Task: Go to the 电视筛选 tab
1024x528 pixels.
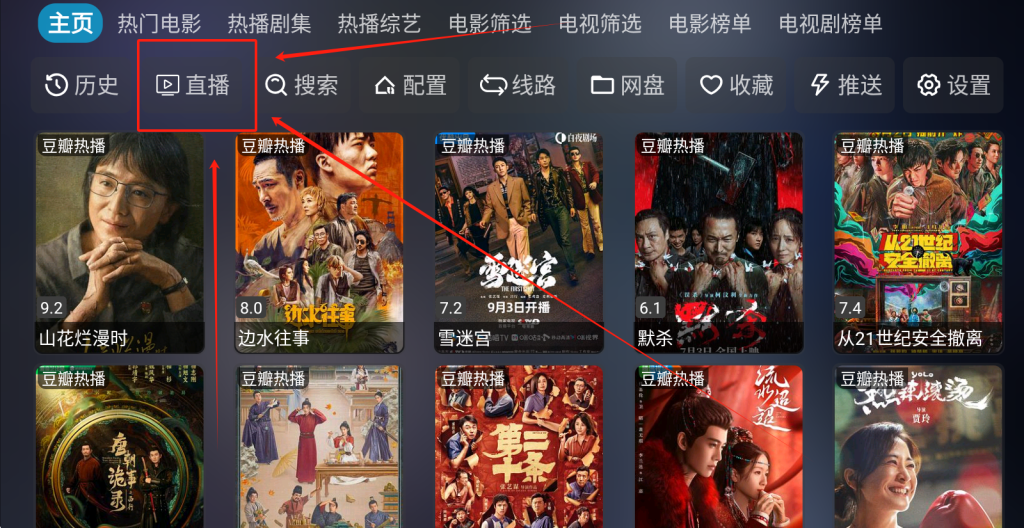Action: pos(600,23)
